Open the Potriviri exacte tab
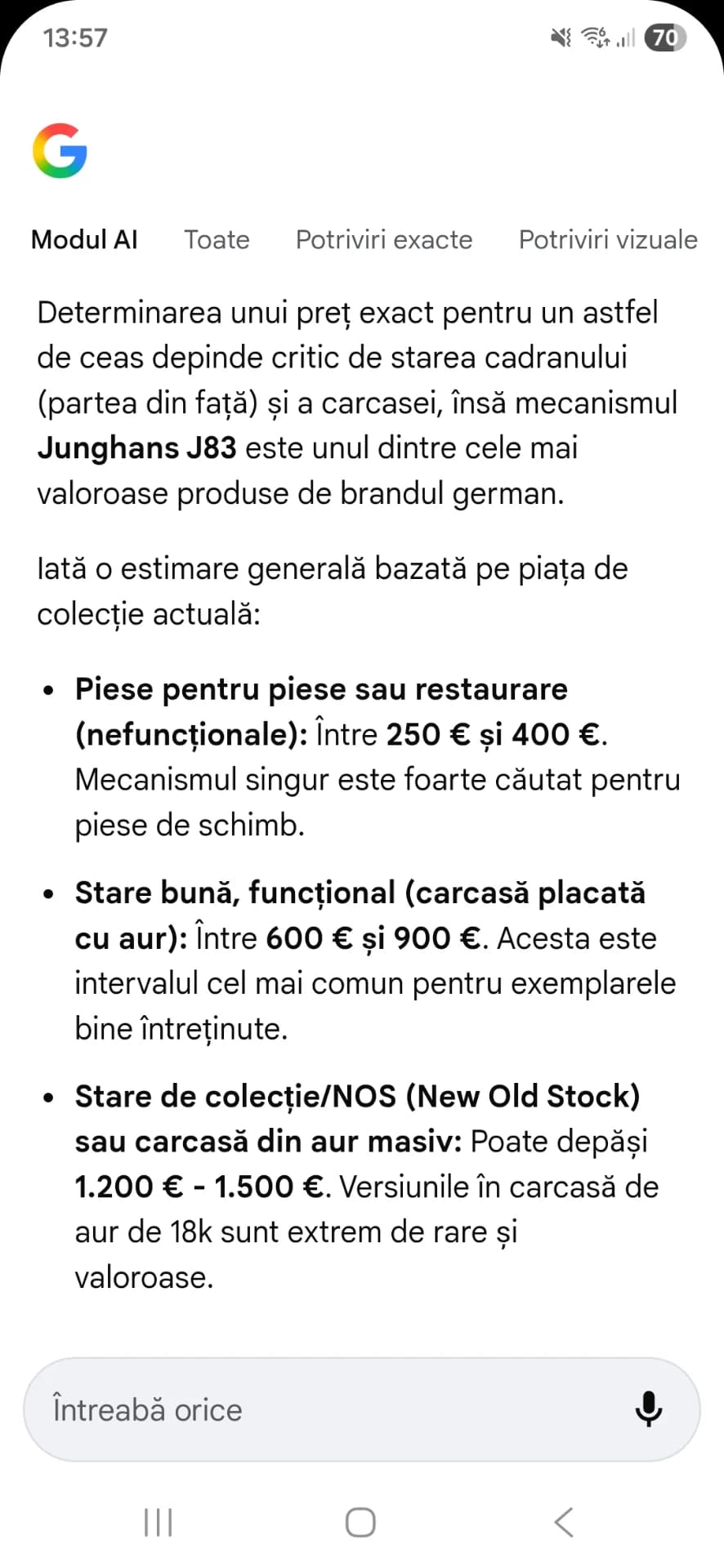This screenshot has height=1568, width=724. pos(384,239)
